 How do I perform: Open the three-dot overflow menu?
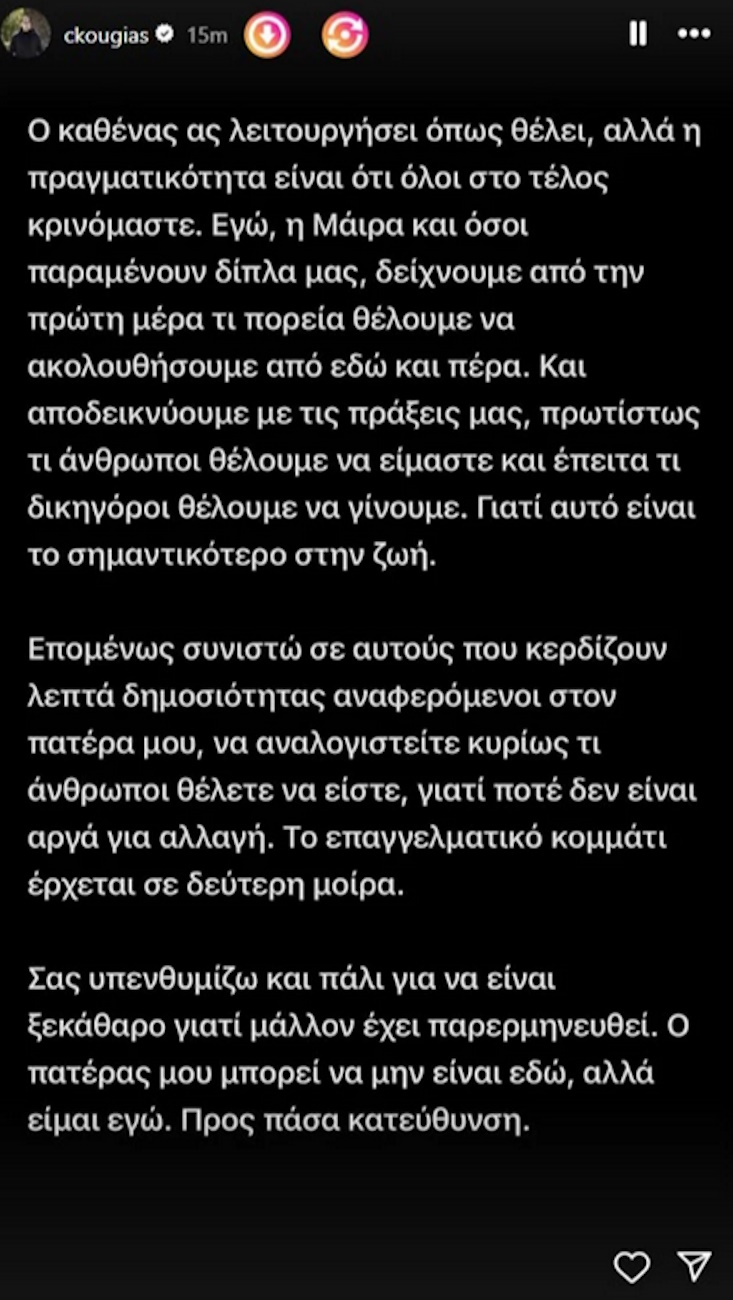pyautogui.click(x=694, y=34)
